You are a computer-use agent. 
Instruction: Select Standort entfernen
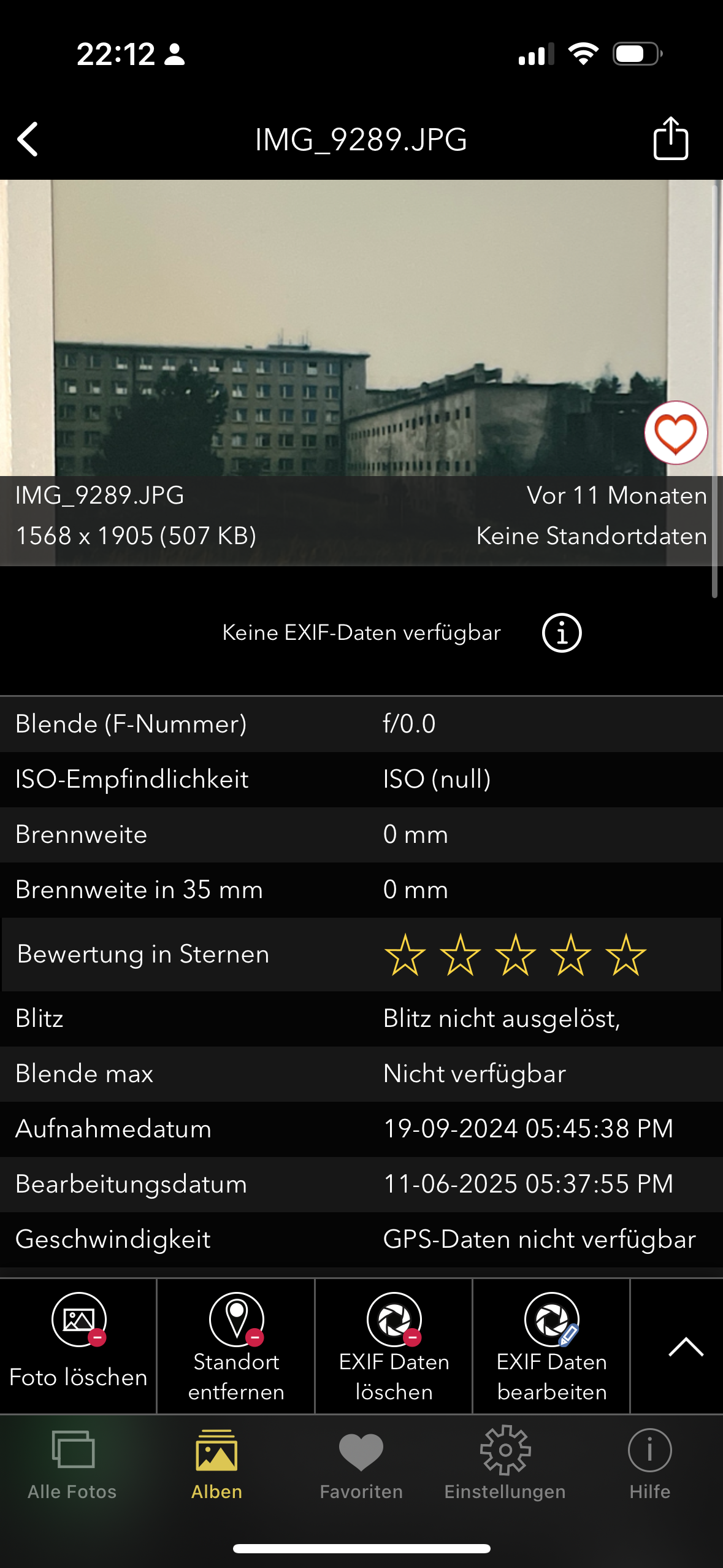(x=236, y=1346)
